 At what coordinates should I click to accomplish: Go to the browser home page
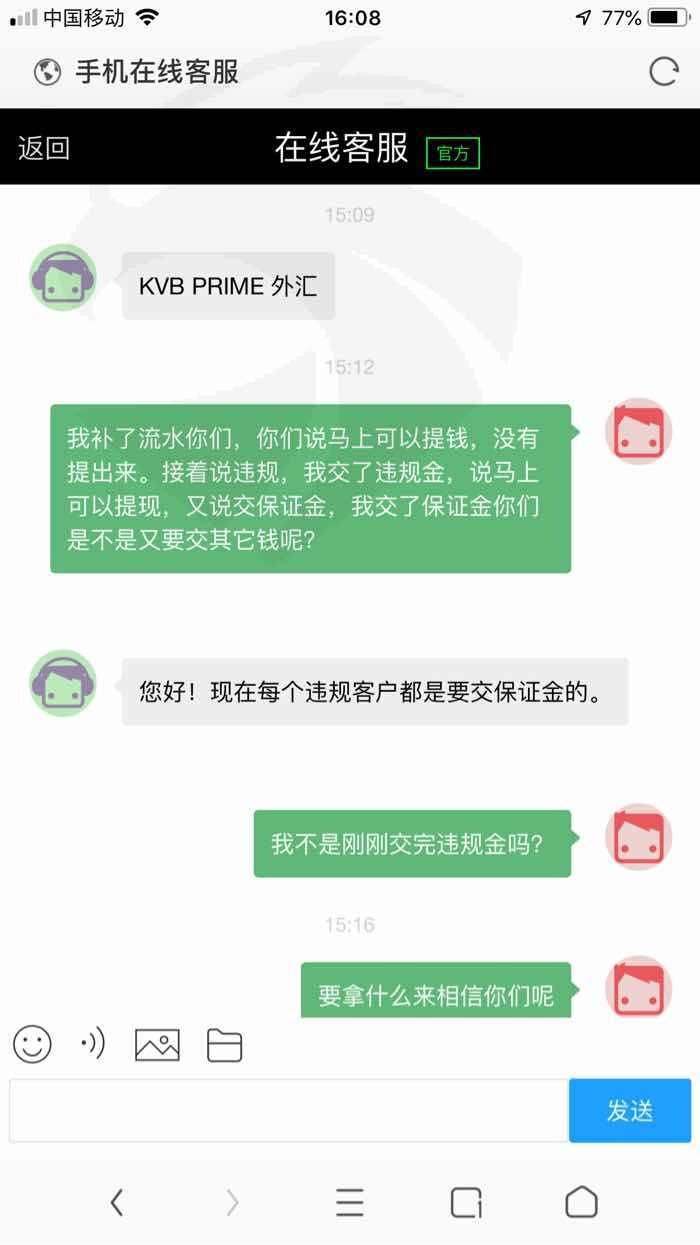(581, 1202)
